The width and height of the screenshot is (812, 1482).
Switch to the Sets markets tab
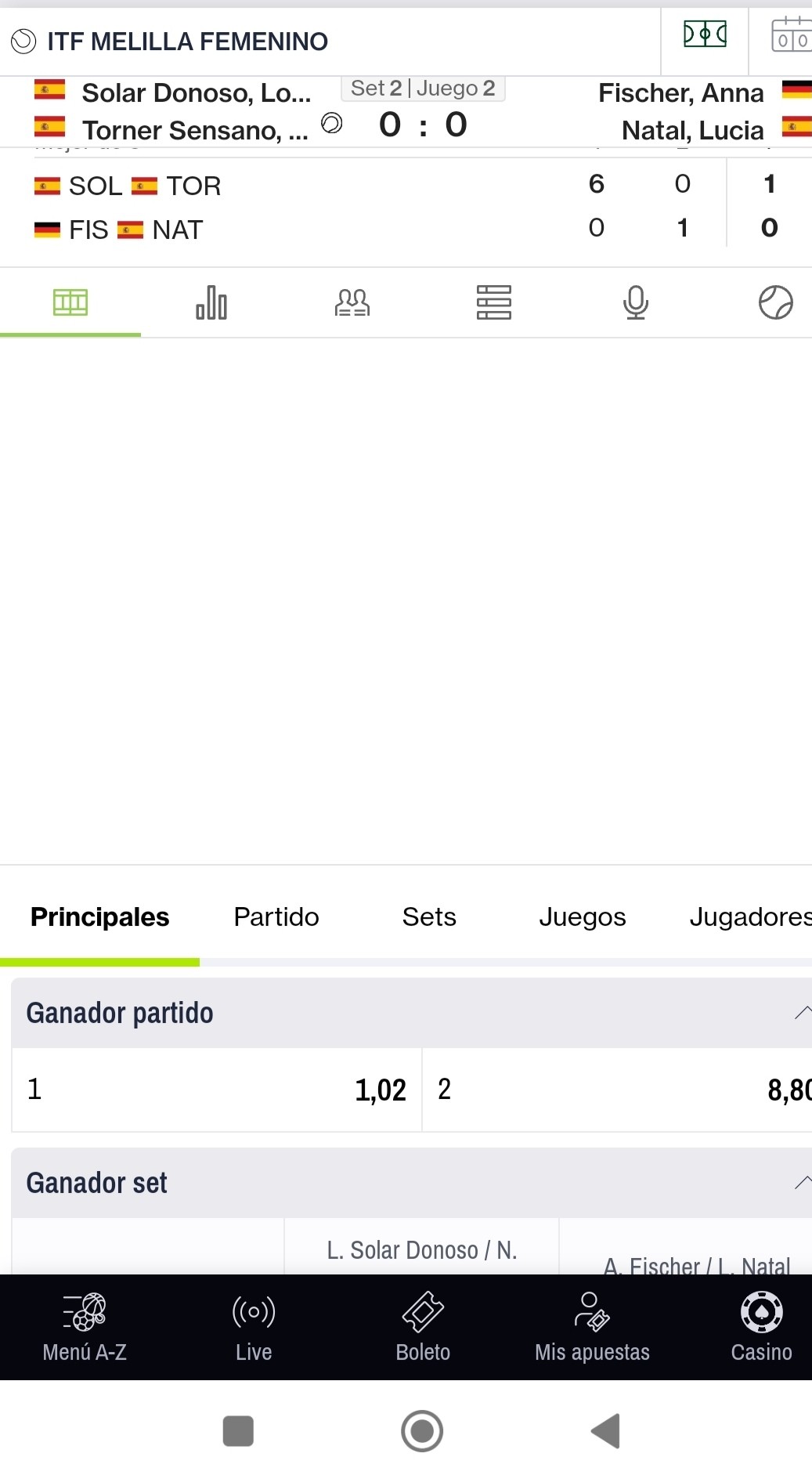click(429, 916)
